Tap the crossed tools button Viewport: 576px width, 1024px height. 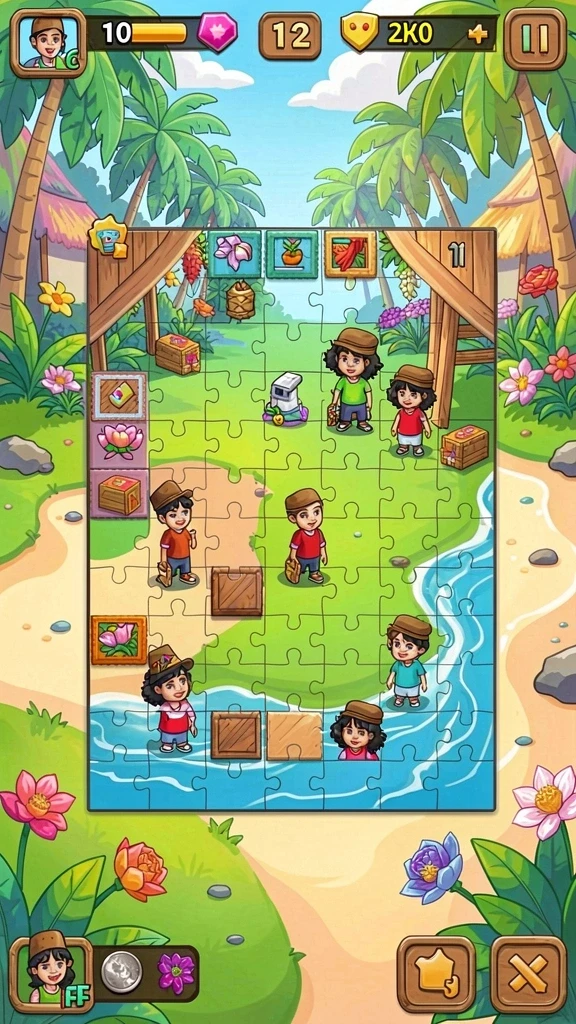coord(528,974)
